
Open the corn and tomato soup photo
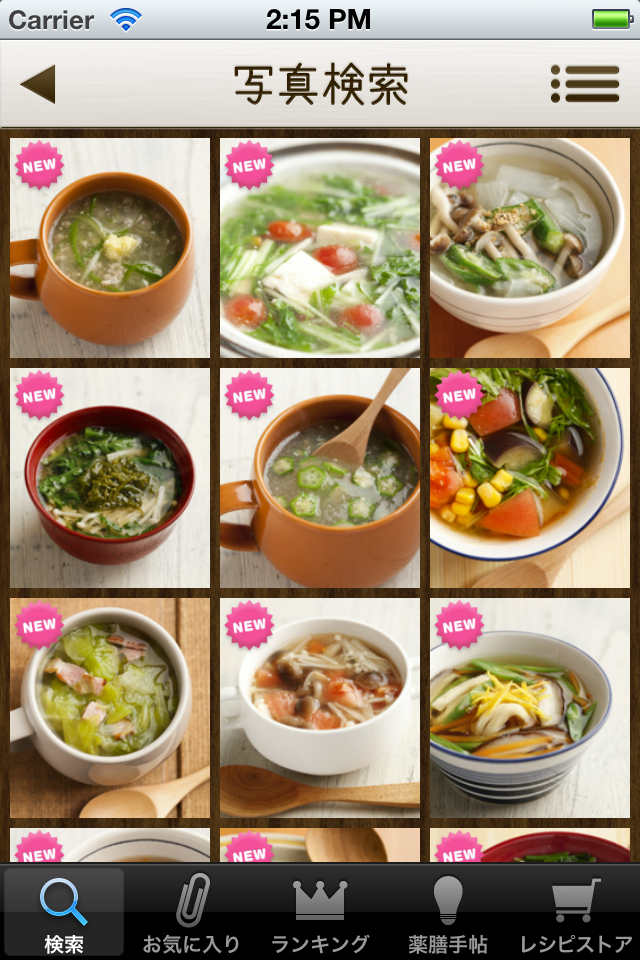pos(530,478)
